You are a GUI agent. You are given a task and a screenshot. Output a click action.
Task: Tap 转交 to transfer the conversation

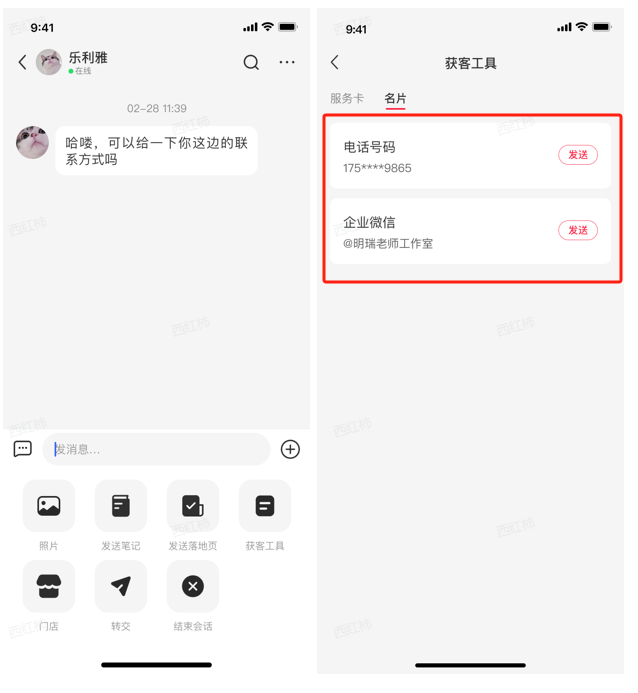tap(121, 587)
